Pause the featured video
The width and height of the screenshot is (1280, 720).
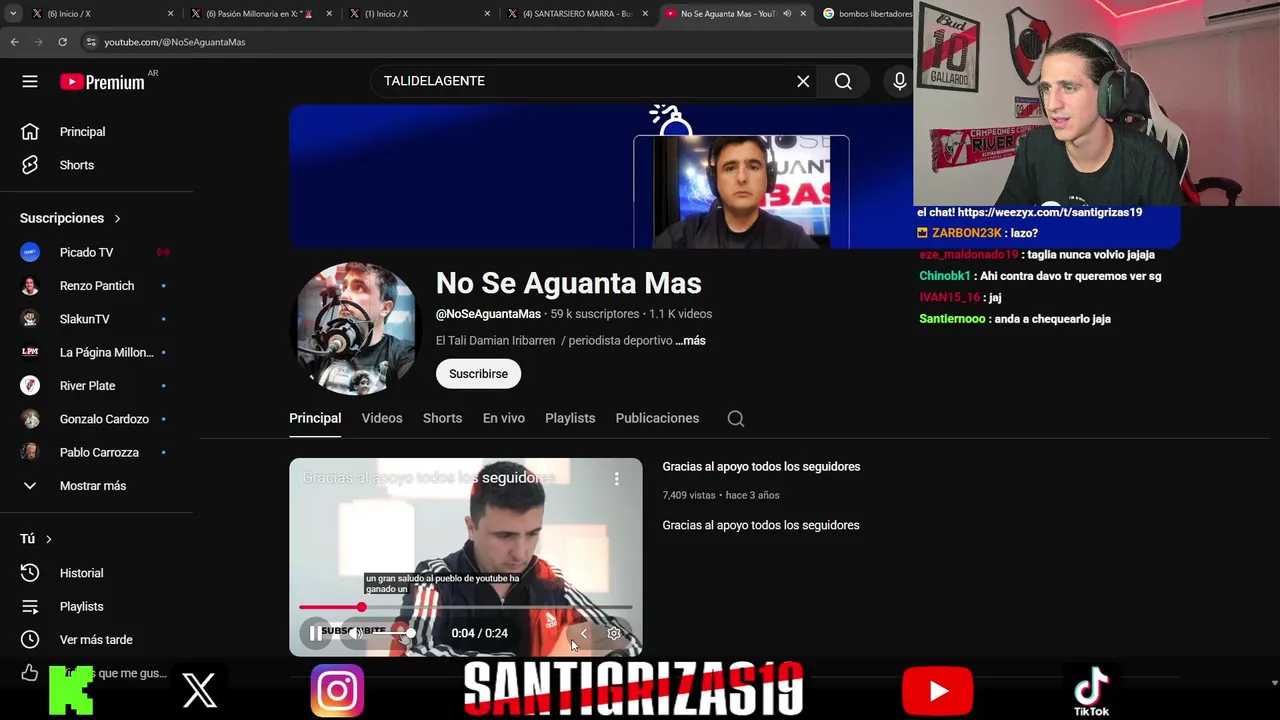(x=315, y=633)
